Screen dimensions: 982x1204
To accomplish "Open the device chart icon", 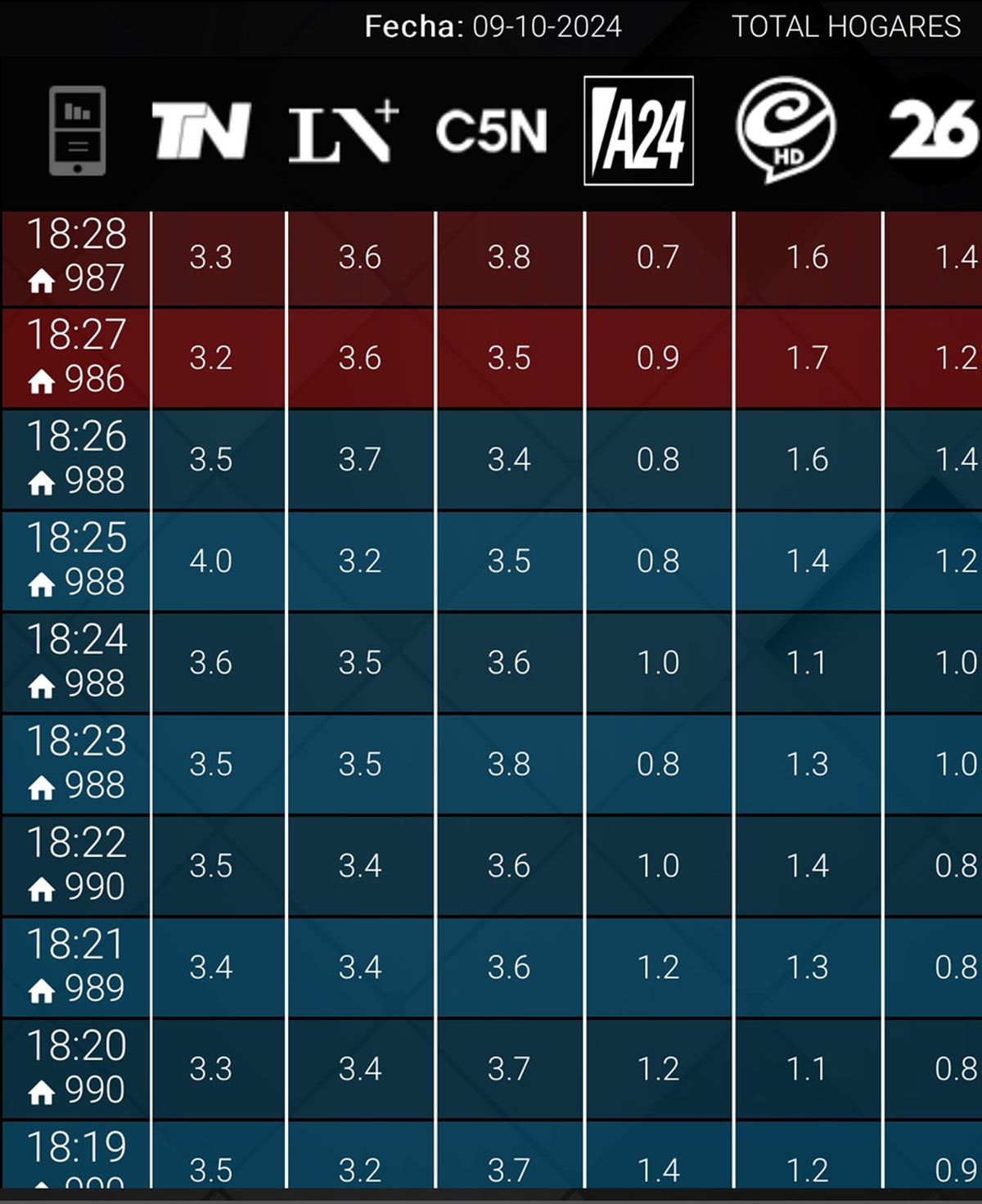I will [x=77, y=131].
